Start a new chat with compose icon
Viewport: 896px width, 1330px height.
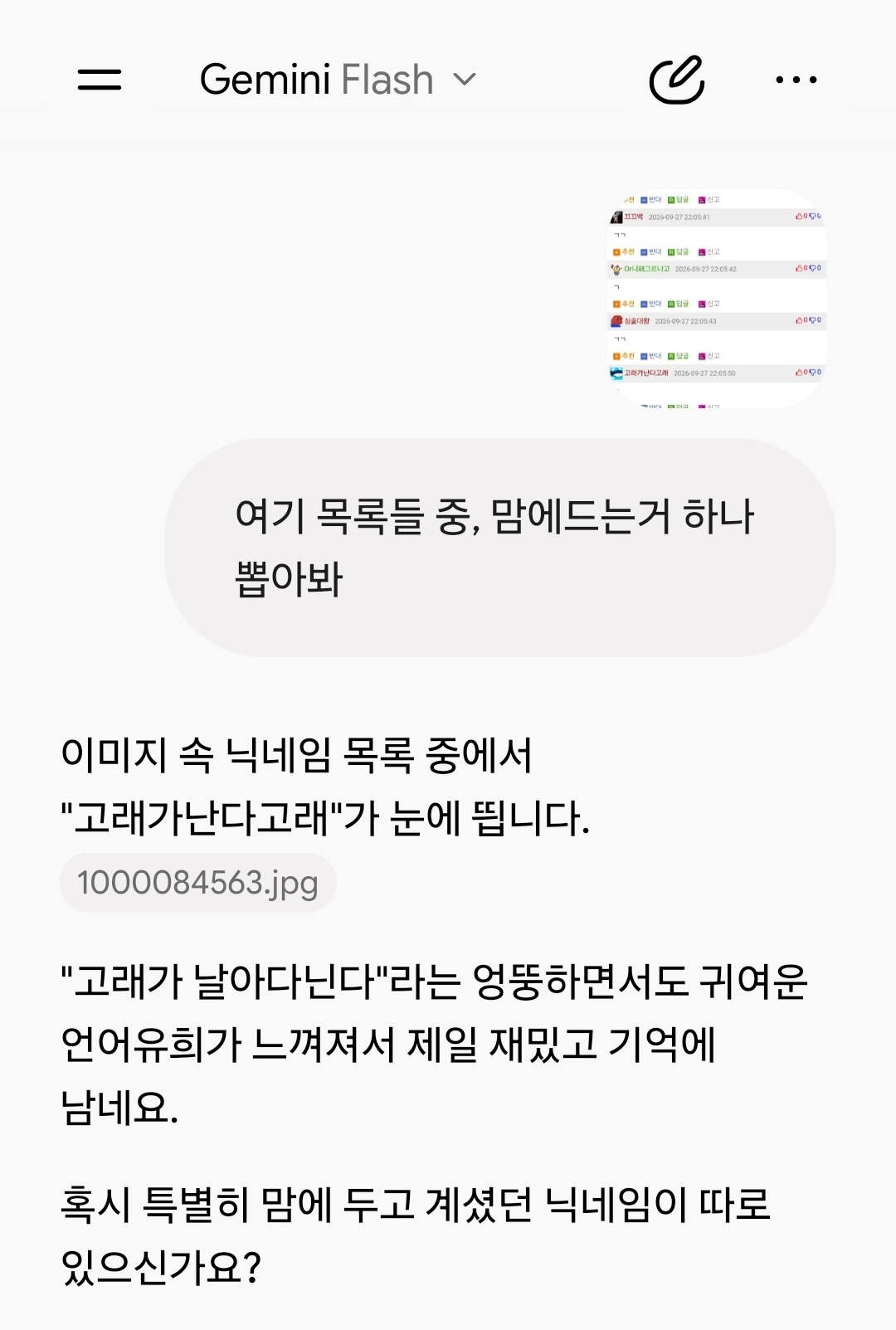[x=677, y=80]
